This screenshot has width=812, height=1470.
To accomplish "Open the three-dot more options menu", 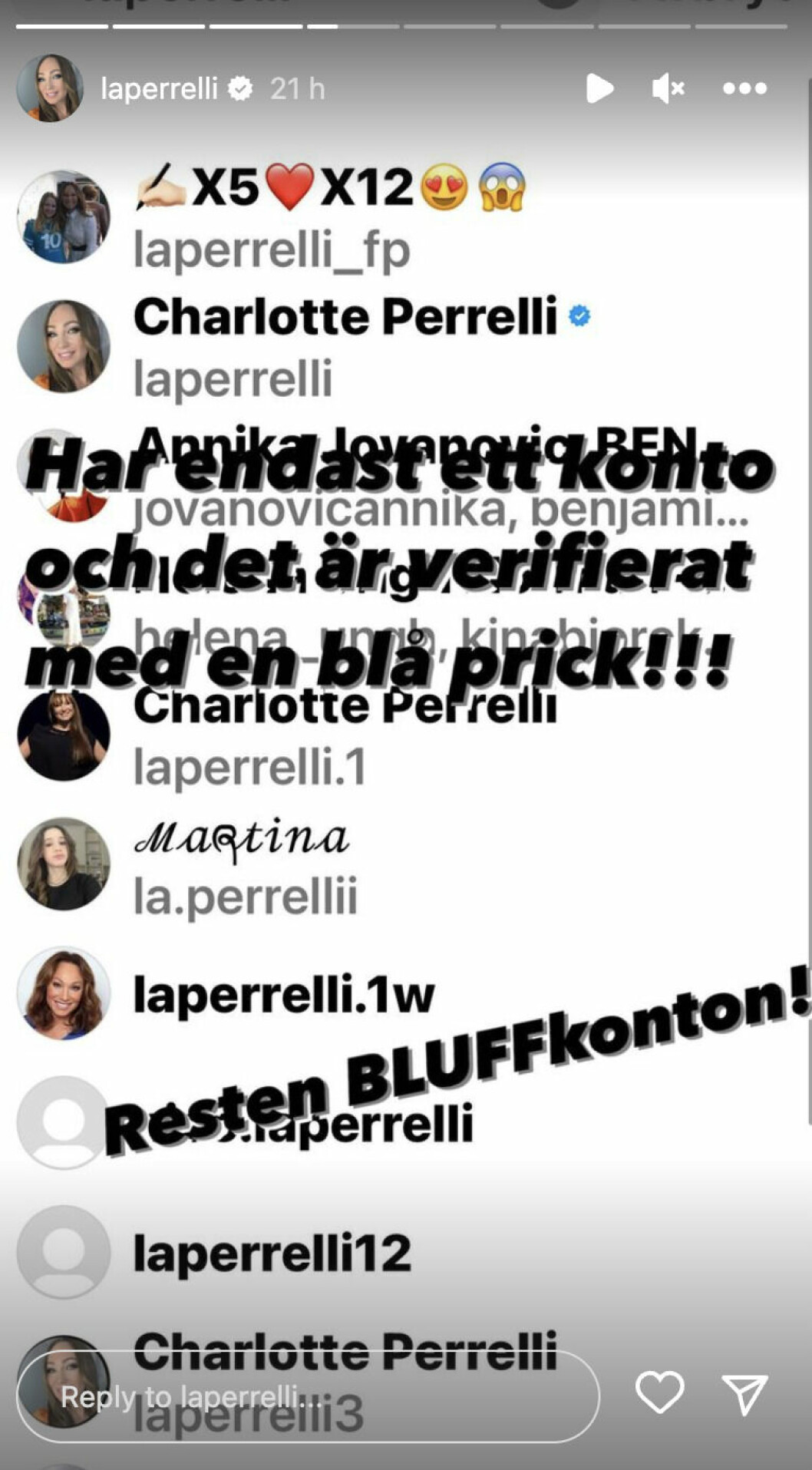I will coord(744,89).
